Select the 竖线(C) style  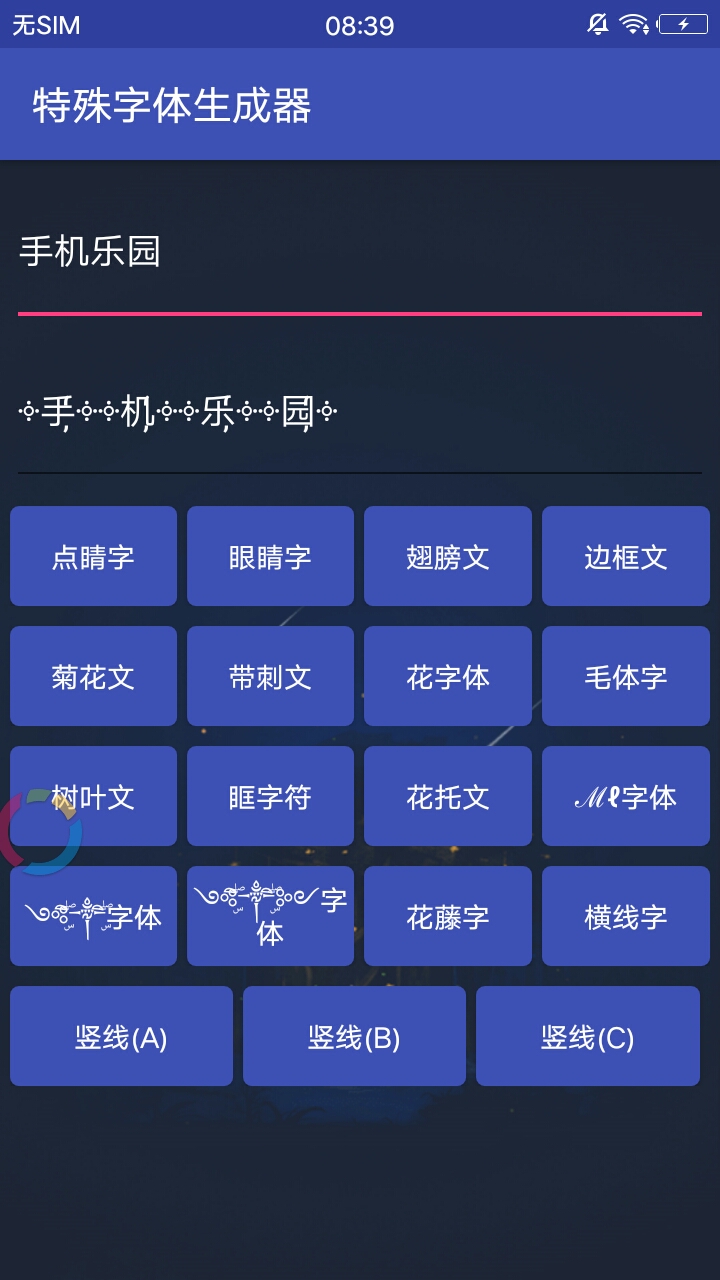587,1036
